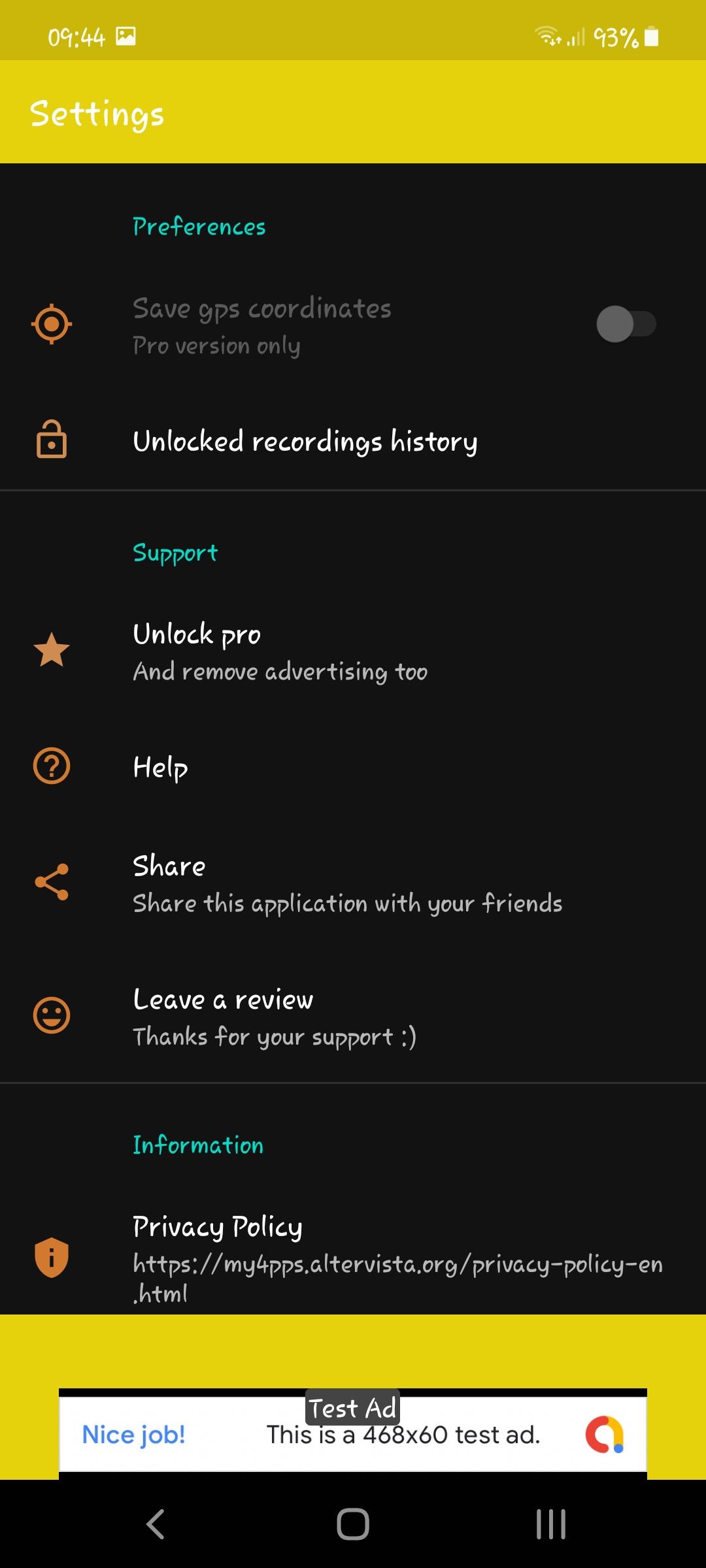Tap the test ad banner
The height and width of the screenshot is (1568, 706).
tap(353, 1433)
